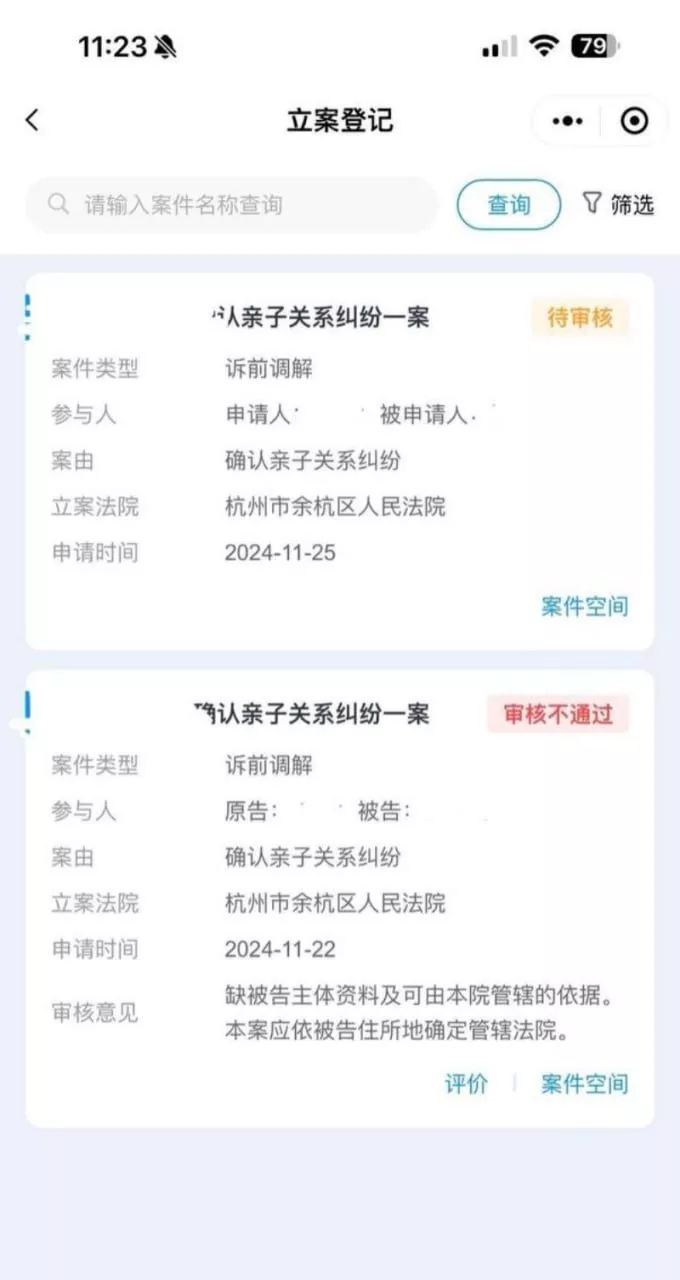Tap 评价 on the rejected case
This screenshot has width=680, height=1280.
tap(466, 1083)
